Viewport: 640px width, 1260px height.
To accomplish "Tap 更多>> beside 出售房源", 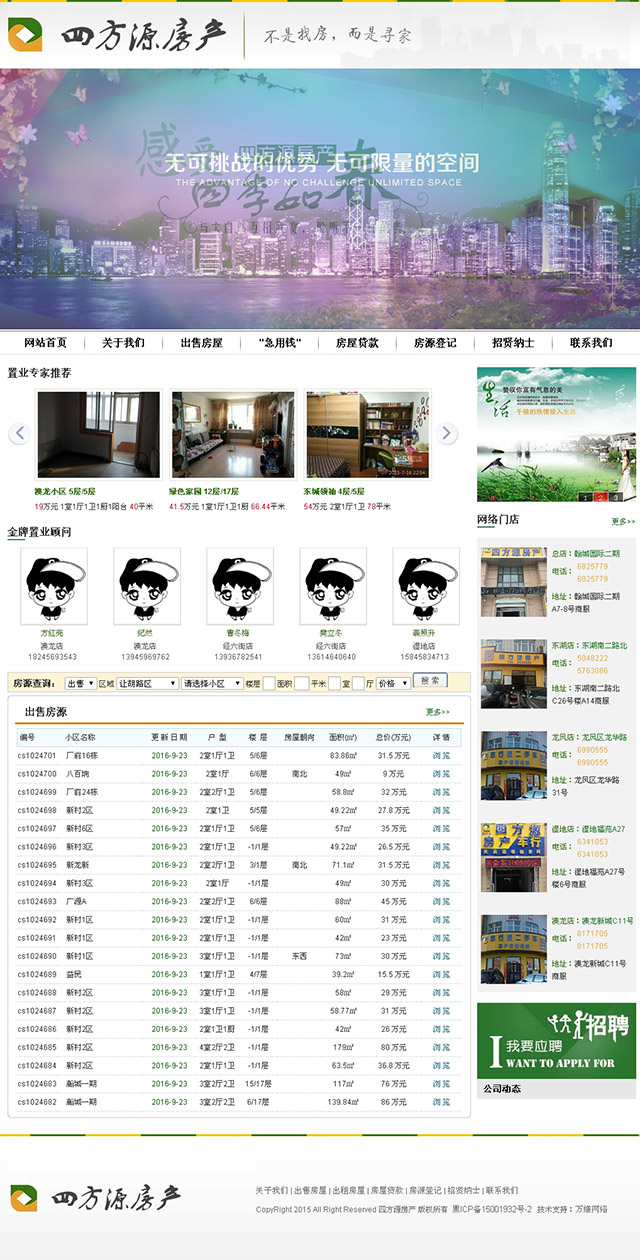I will [x=437, y=712].
